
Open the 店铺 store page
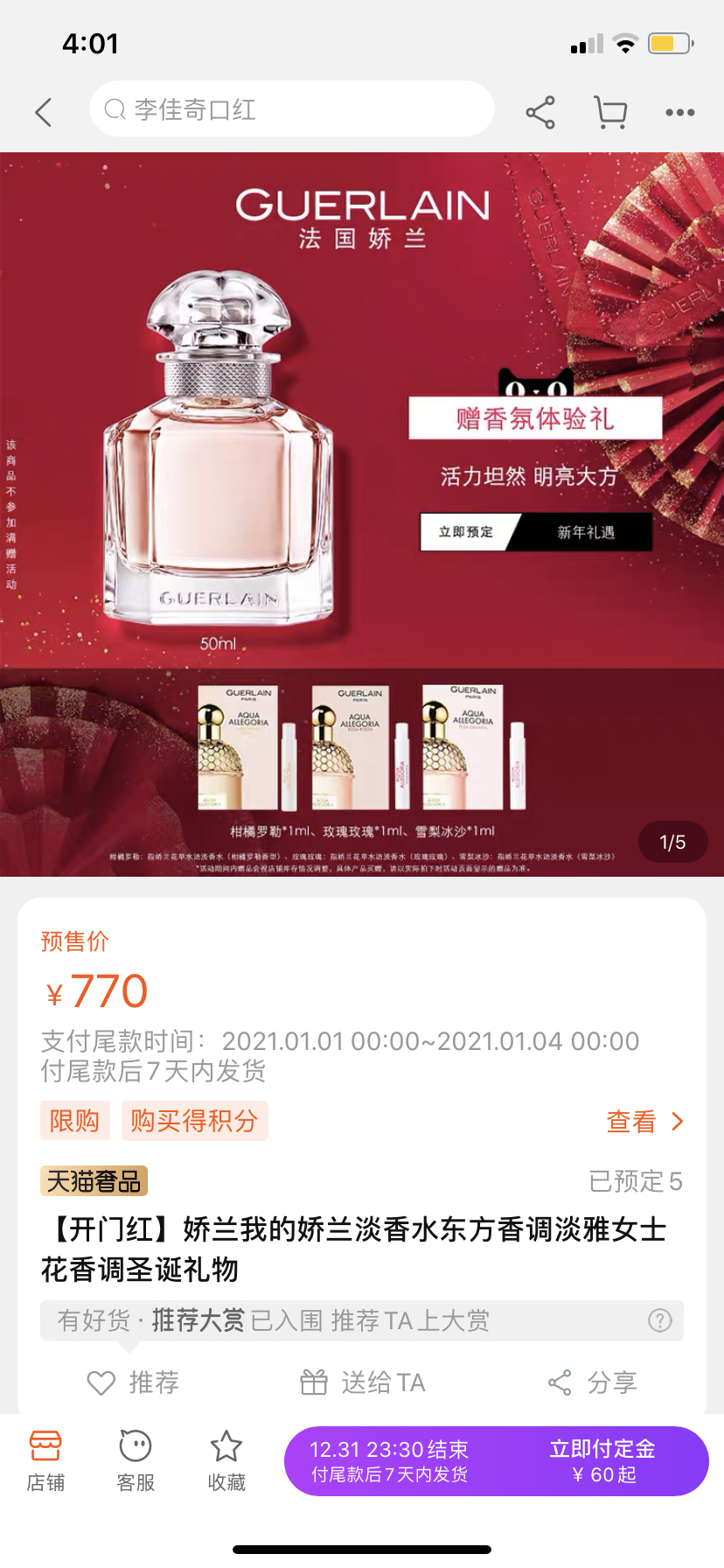[x=45, y=1460]
